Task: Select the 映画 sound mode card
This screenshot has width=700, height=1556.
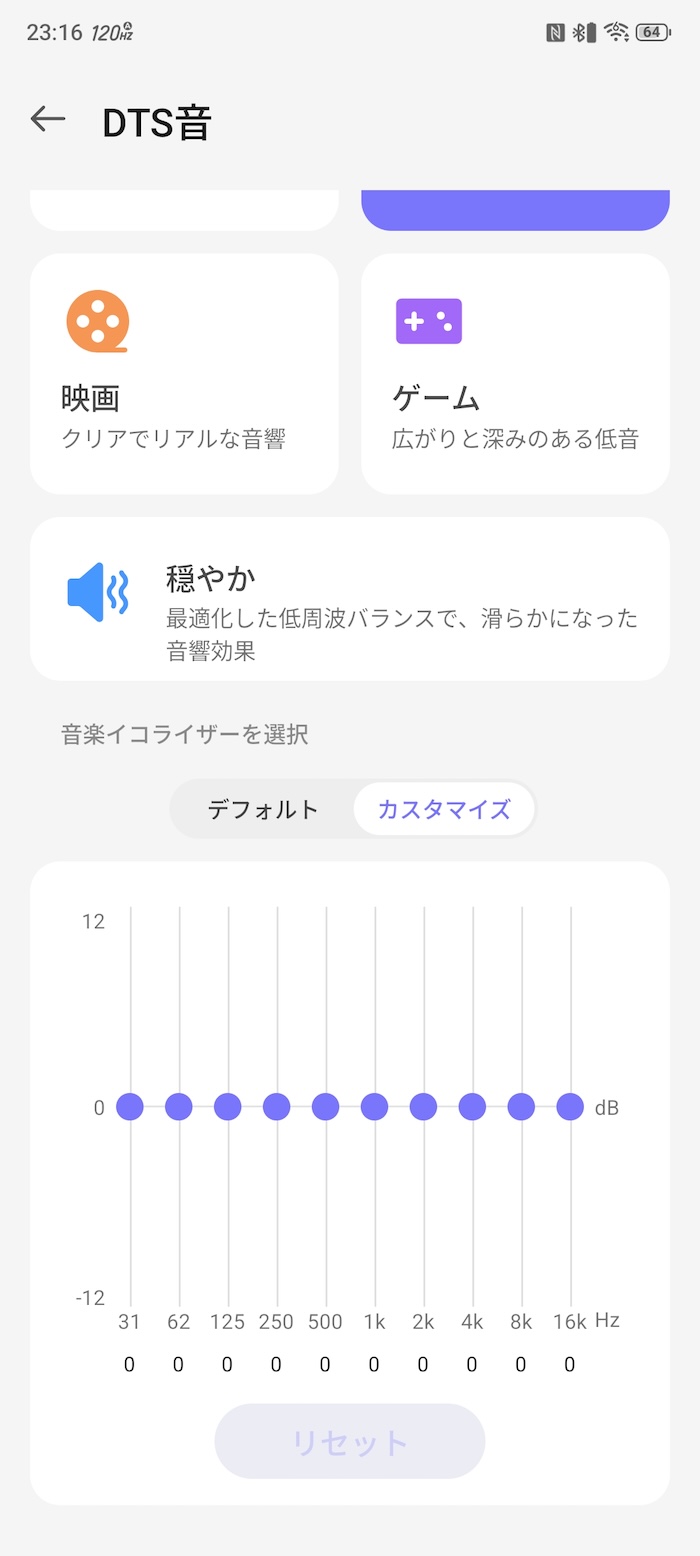Action: tap(184, 374)
